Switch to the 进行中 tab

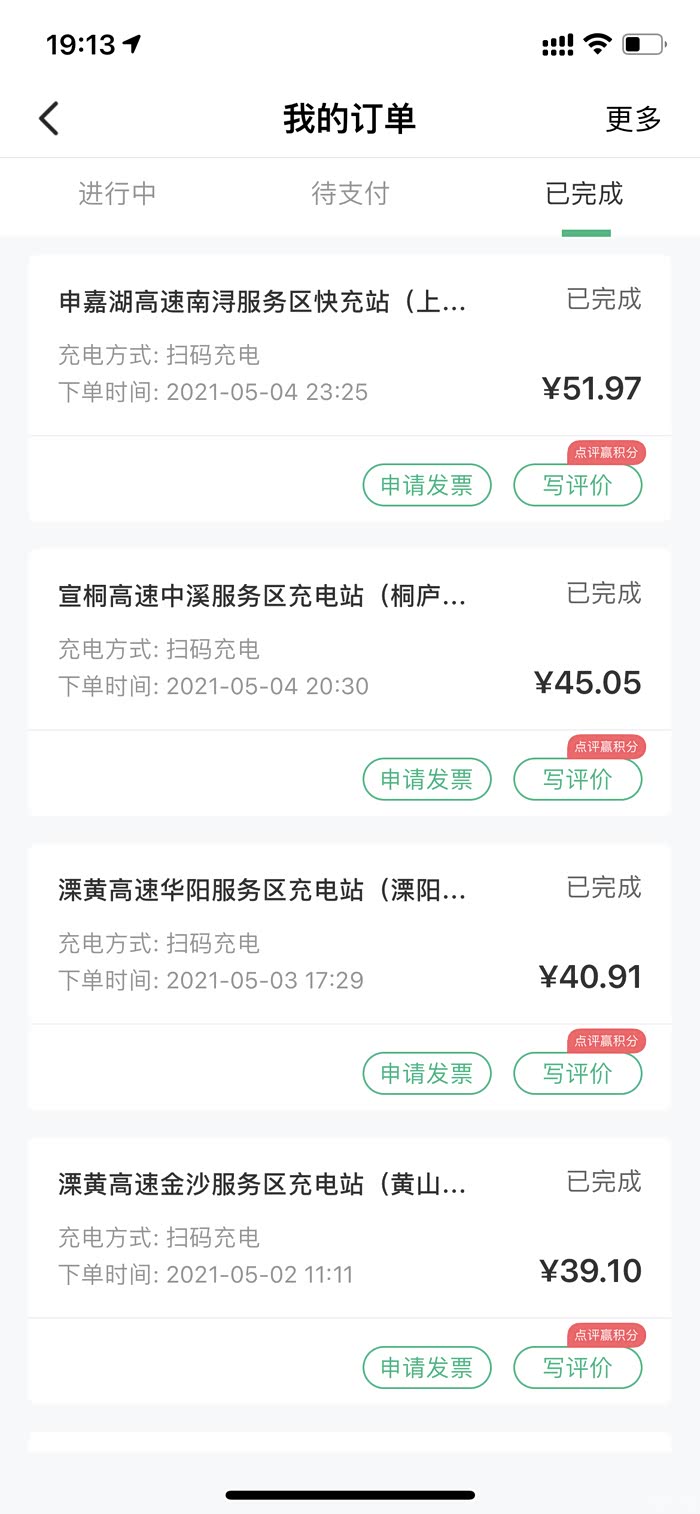(x=117, y=193)
